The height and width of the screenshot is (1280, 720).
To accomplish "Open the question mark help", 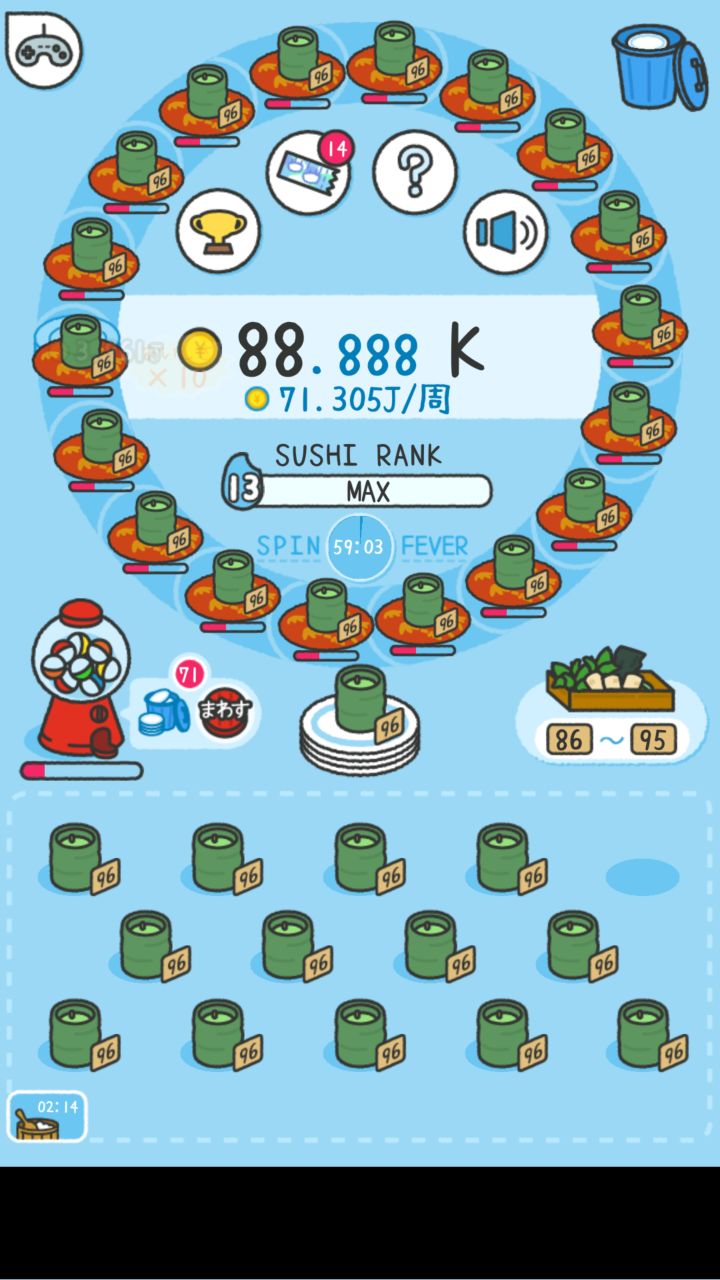I will click(414, 172).
